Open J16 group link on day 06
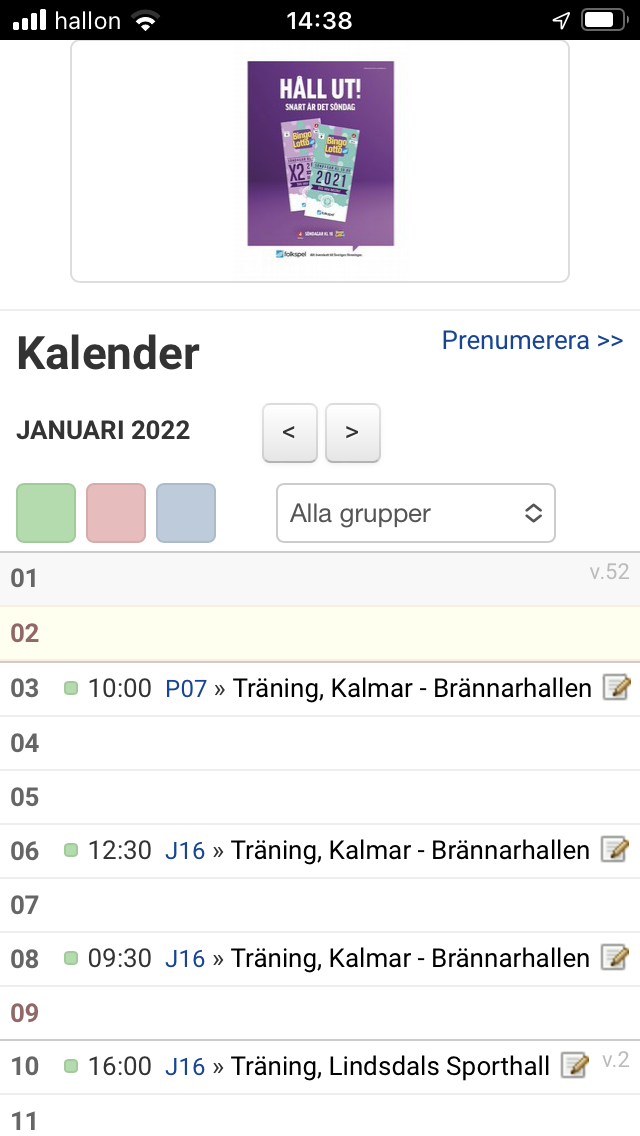The width and height of the screenshot is (640, 1136). (x=185, y=851)
